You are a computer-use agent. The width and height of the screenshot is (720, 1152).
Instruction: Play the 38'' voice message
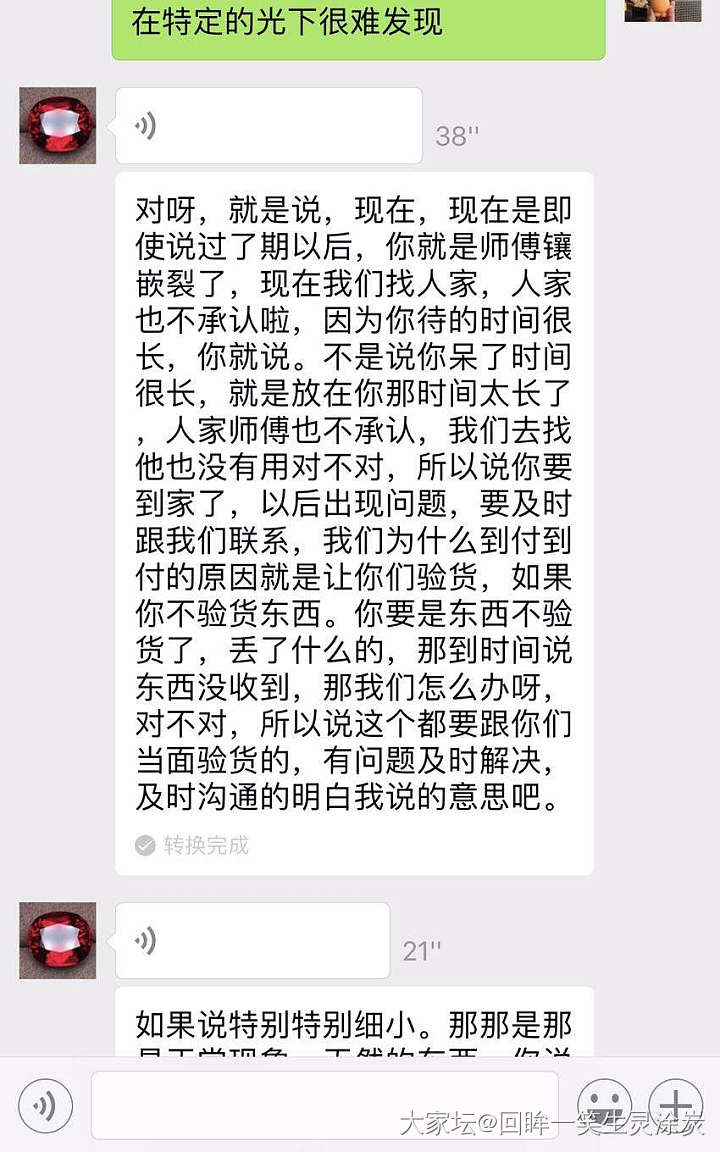[x=268, y=126]
